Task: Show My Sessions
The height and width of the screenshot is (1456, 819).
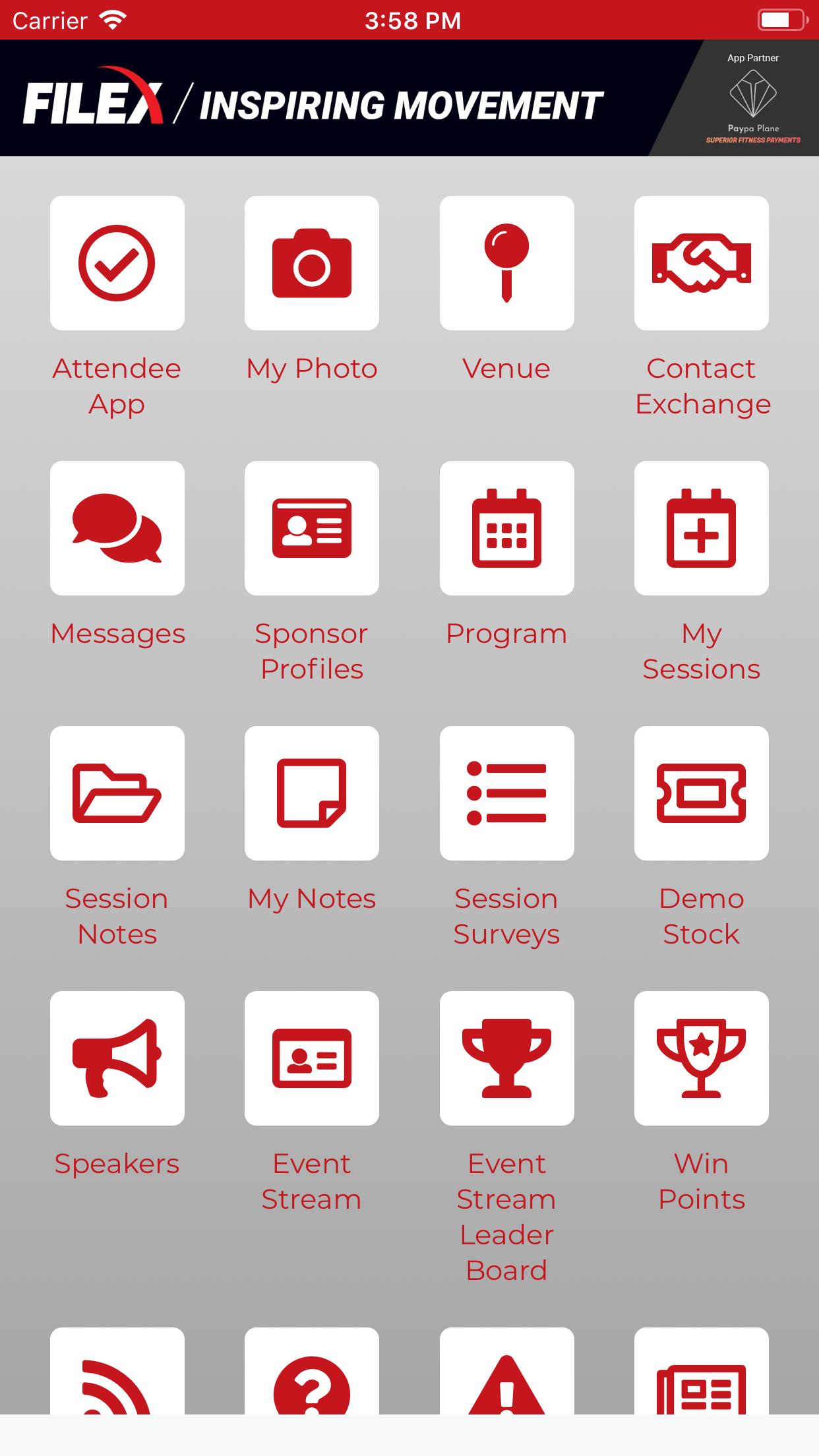Action: (702, 528)
